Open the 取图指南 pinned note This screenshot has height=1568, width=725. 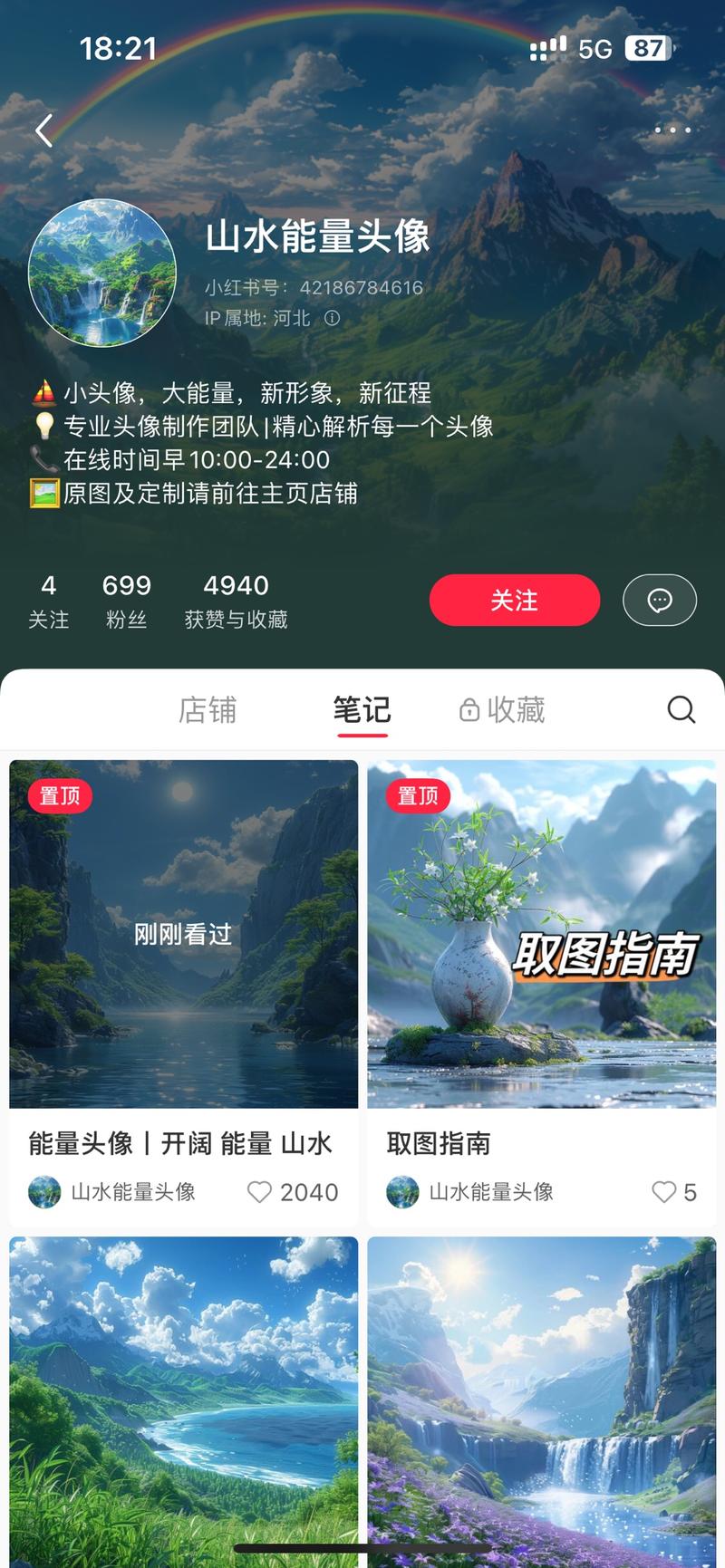(541, 935)
